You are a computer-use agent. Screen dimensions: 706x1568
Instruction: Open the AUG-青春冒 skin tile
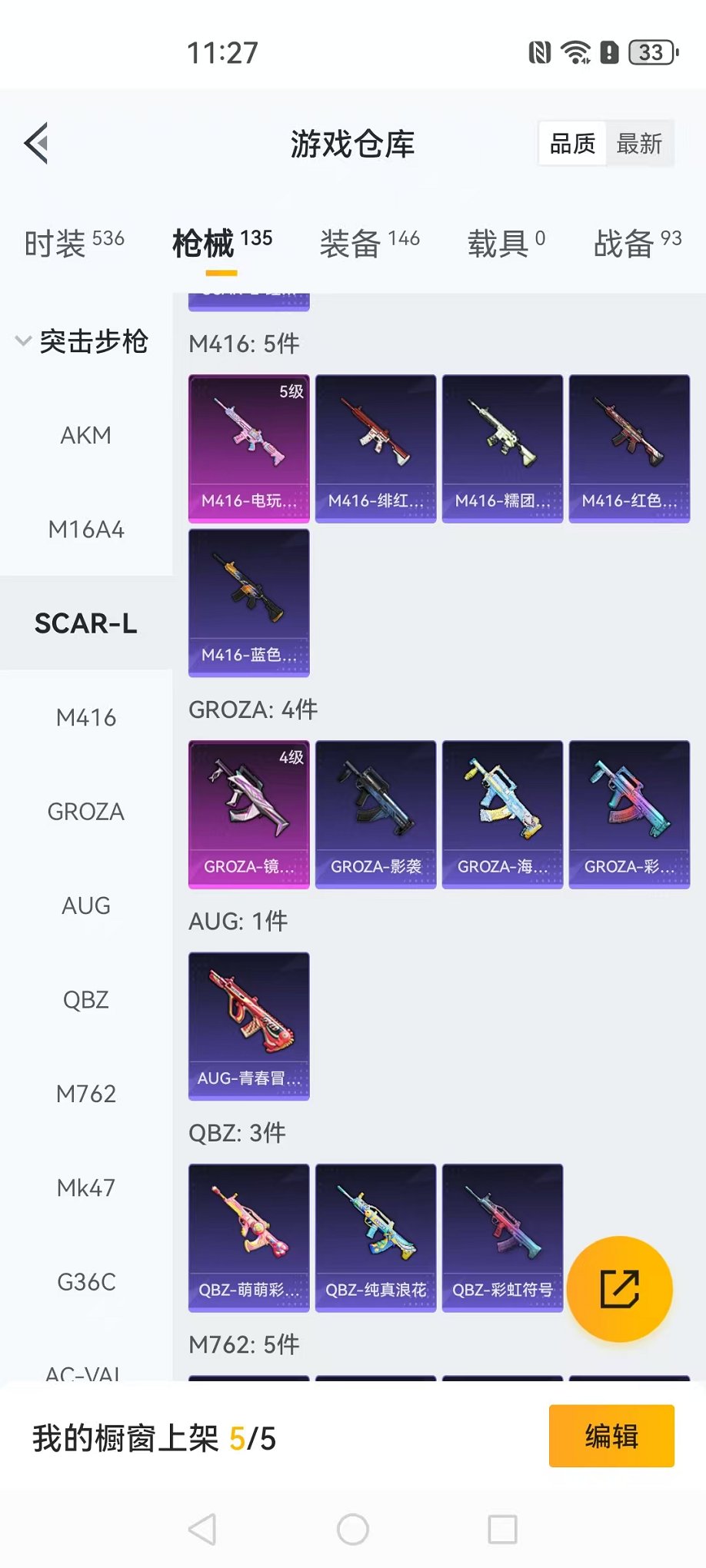tap(249, 1025)
